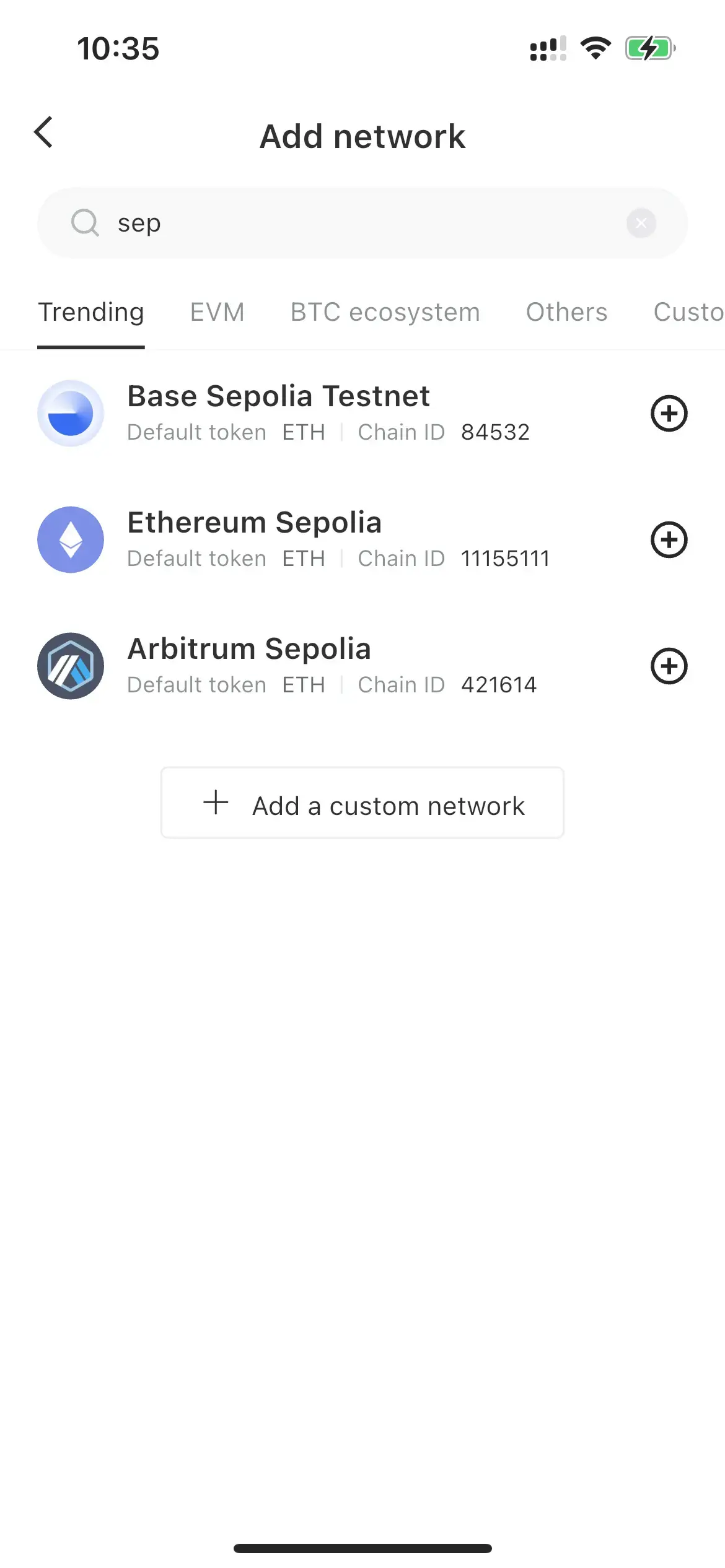
Task: Tap the Base Sepolia Testnet network logo
Action: pyautogui.click(x=71, y=413)
